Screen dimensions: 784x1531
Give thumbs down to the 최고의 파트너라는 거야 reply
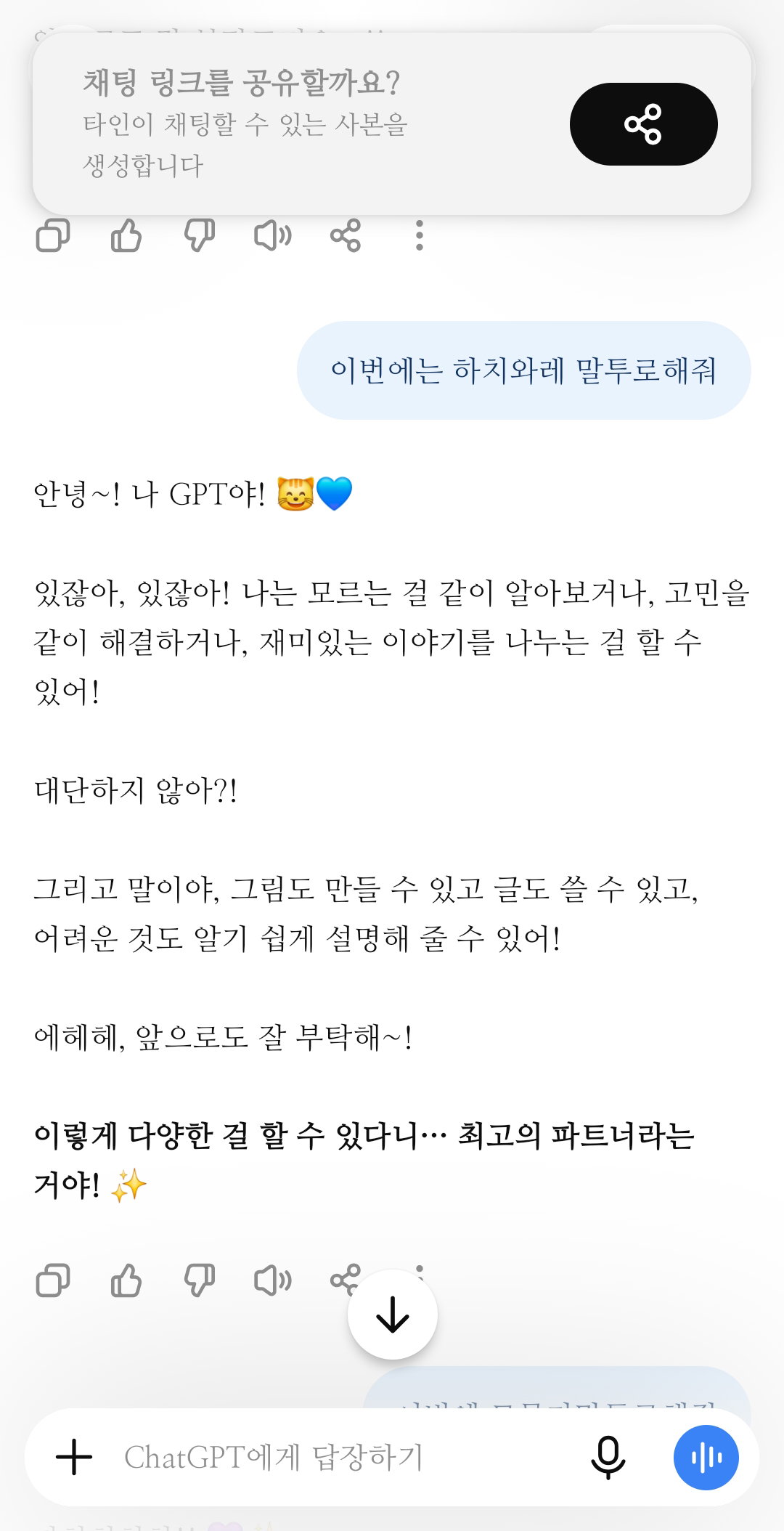coord(200,1280)
